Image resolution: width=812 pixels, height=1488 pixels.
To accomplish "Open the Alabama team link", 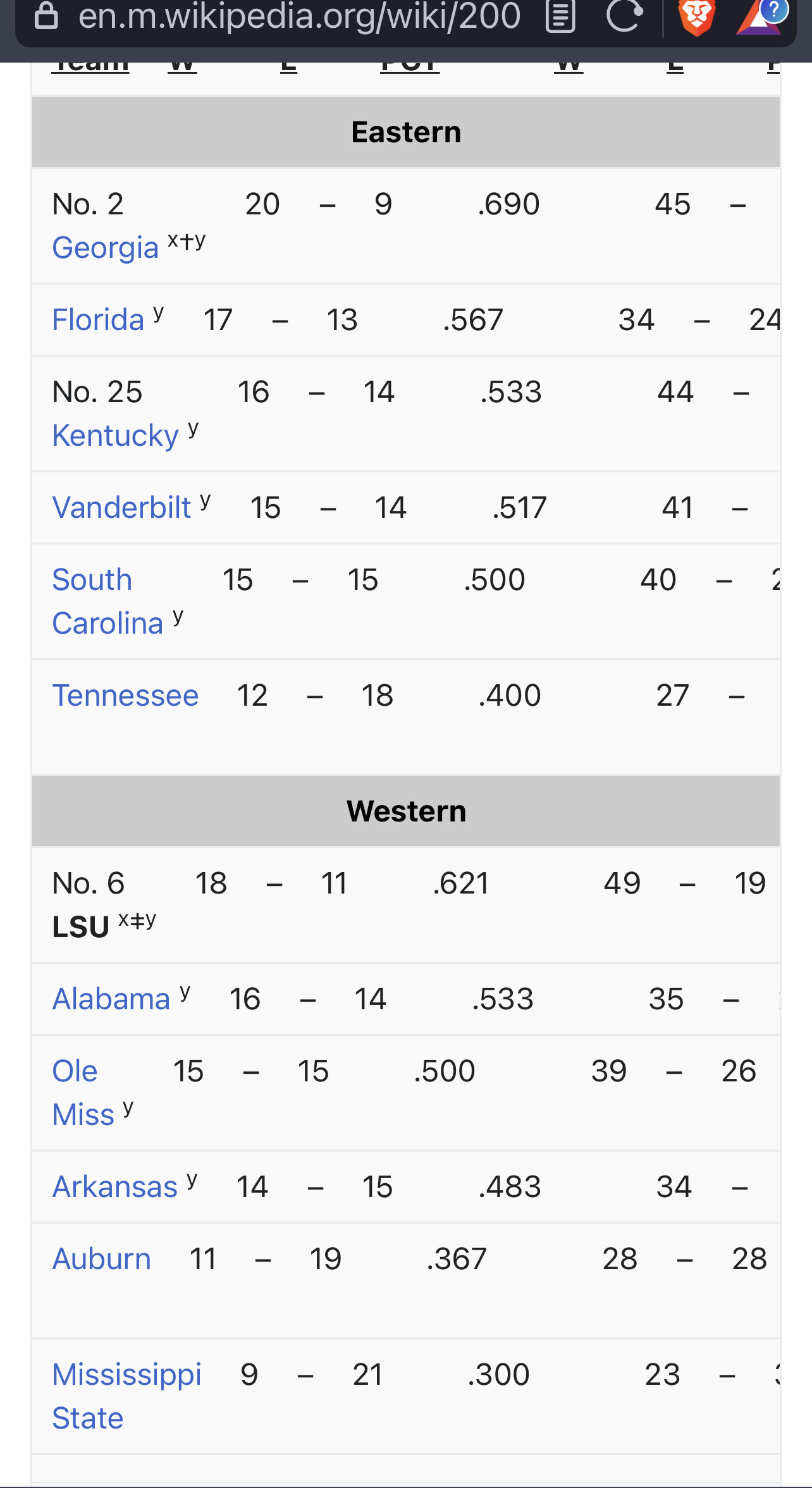I will pyautogui.click(x=111, y=999).
